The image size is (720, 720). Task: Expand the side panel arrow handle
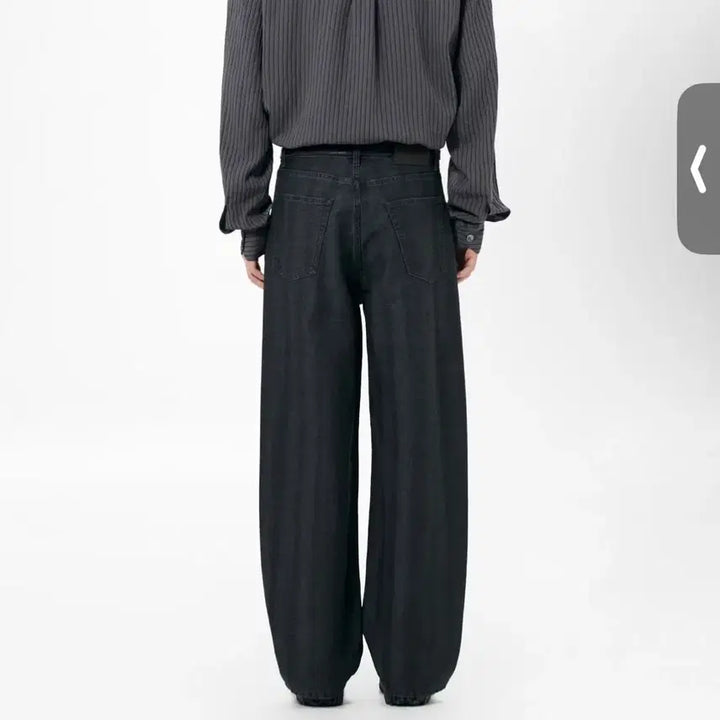coord(699,168)
